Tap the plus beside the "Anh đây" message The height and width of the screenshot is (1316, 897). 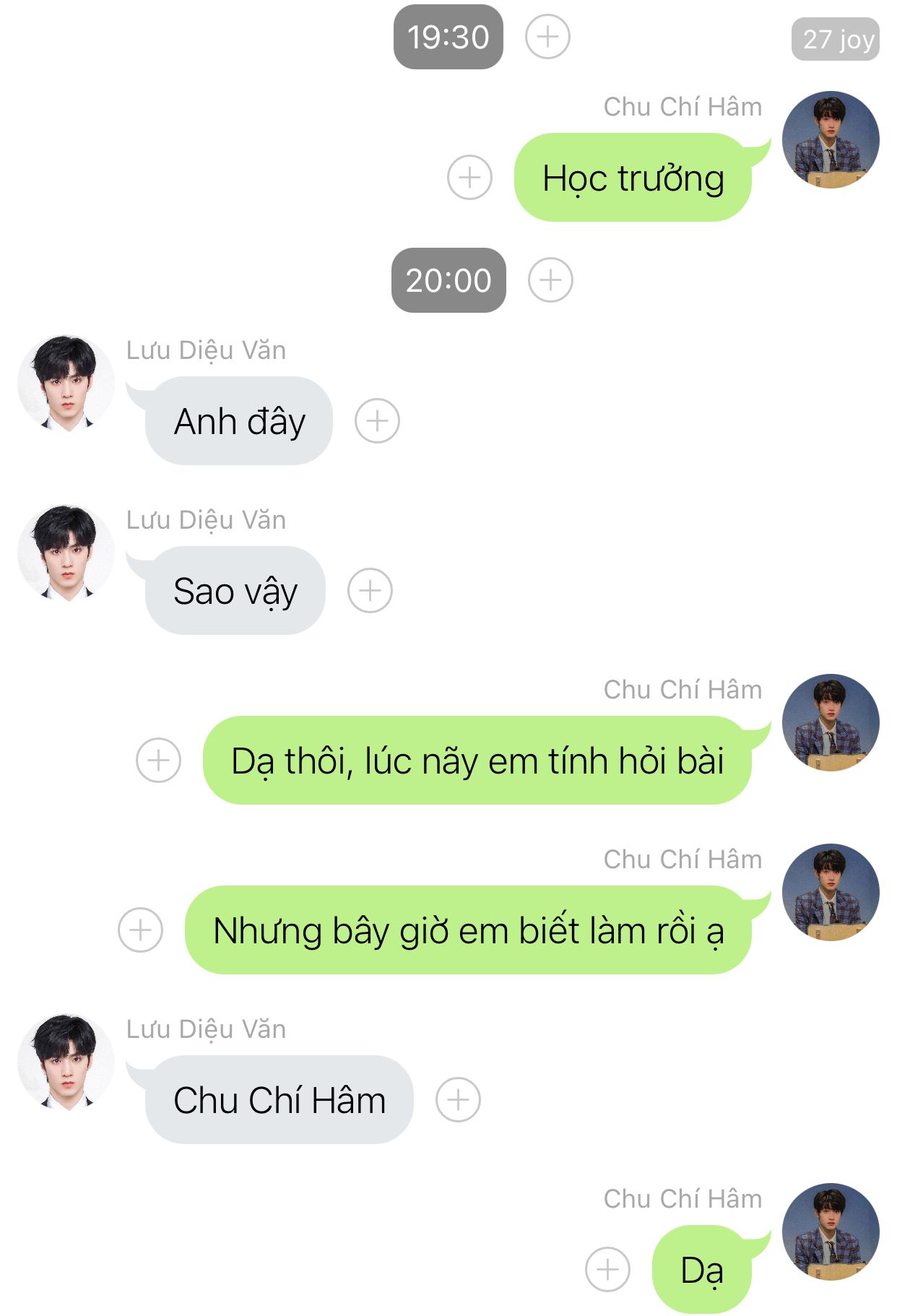tap(377, 421)
